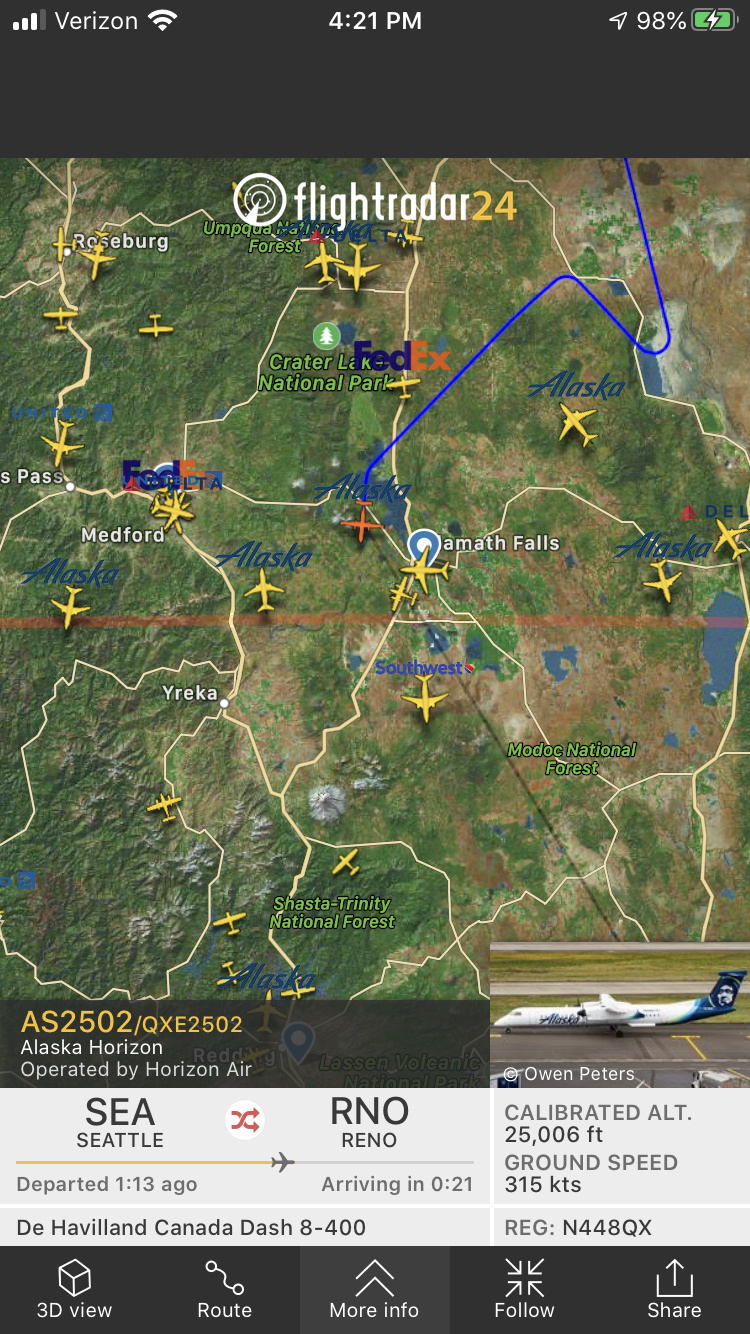Show the flight route
The image size is (750, 1334).
(225, 1289)
